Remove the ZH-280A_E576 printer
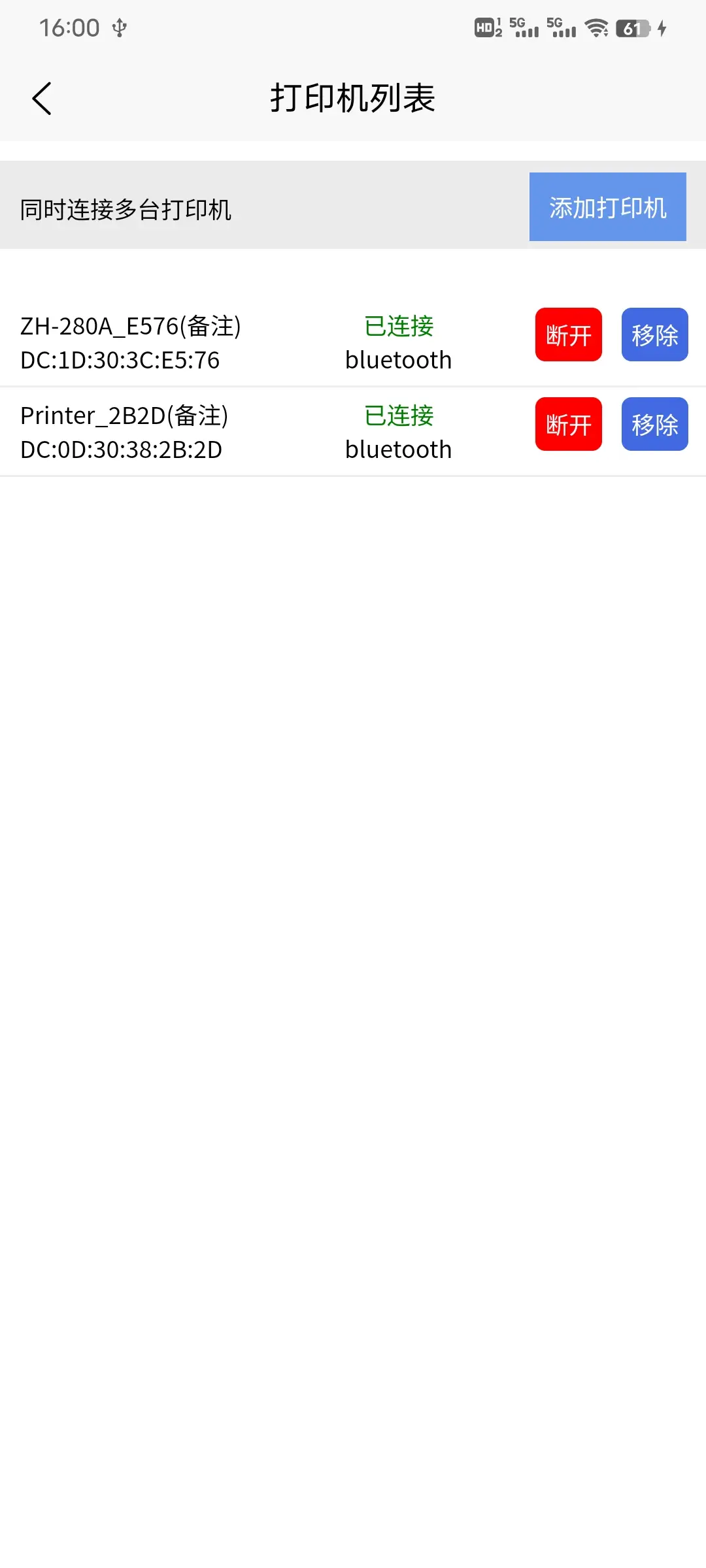Screen dimensions: 706x1568 point(654,335)
